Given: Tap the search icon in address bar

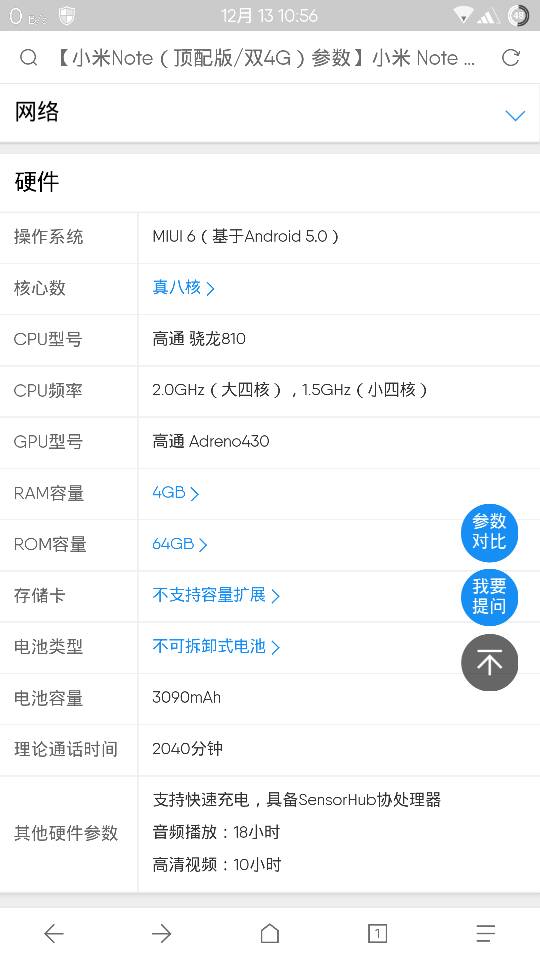Looking at the screenshot, I should (29, 58).
